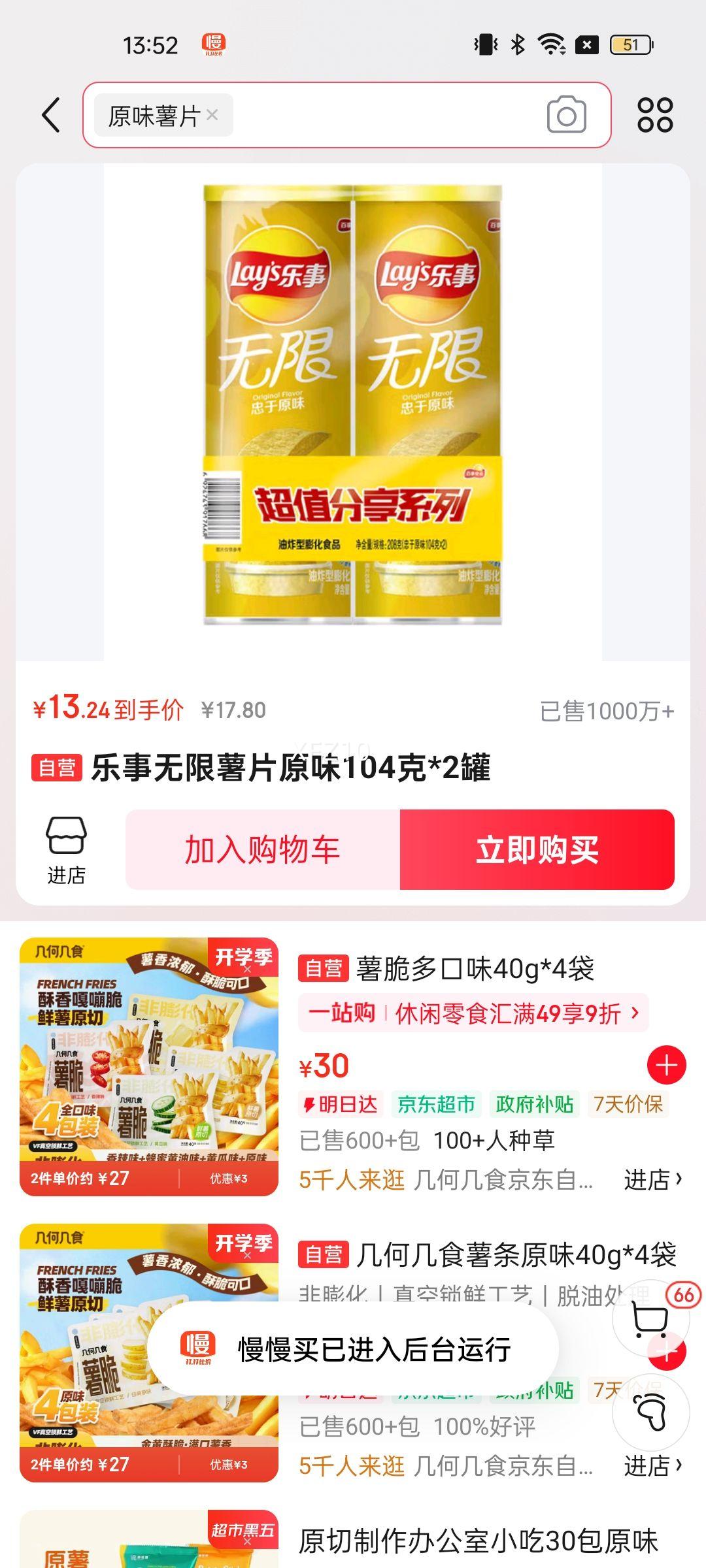706x1568 pixels.
Task: Open the footprint browsing history button
Action: 650,1411
